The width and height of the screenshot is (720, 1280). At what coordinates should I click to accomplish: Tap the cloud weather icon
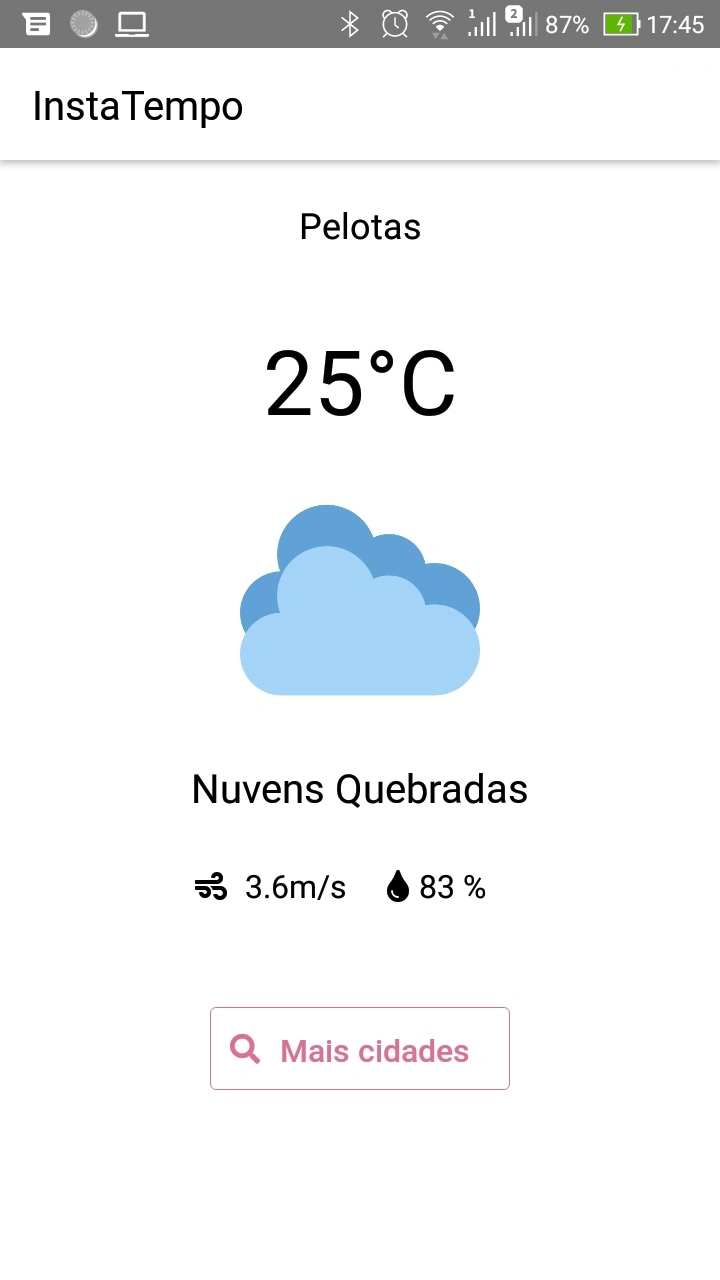click(360, 600)
